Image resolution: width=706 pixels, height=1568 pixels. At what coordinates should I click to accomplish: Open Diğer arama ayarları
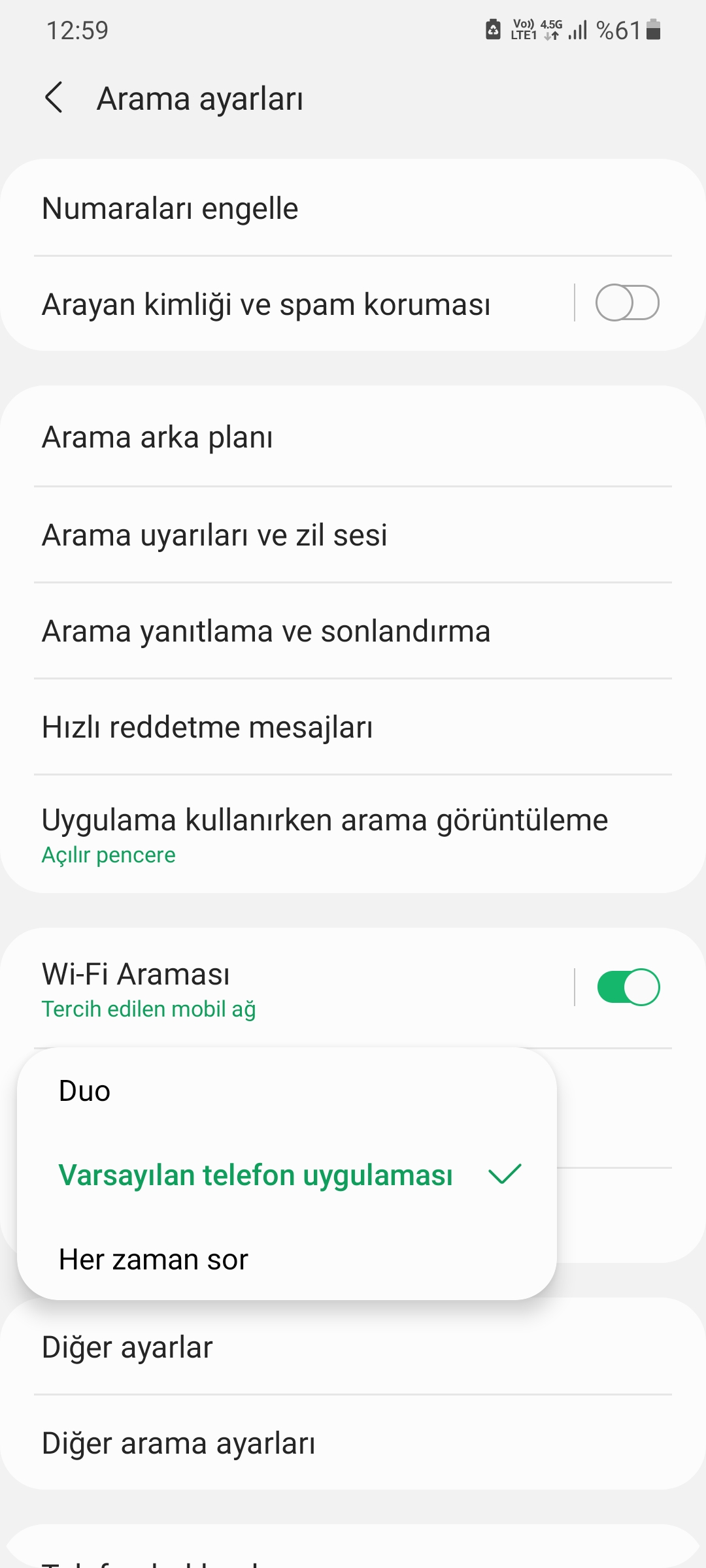pos(353,1443)
